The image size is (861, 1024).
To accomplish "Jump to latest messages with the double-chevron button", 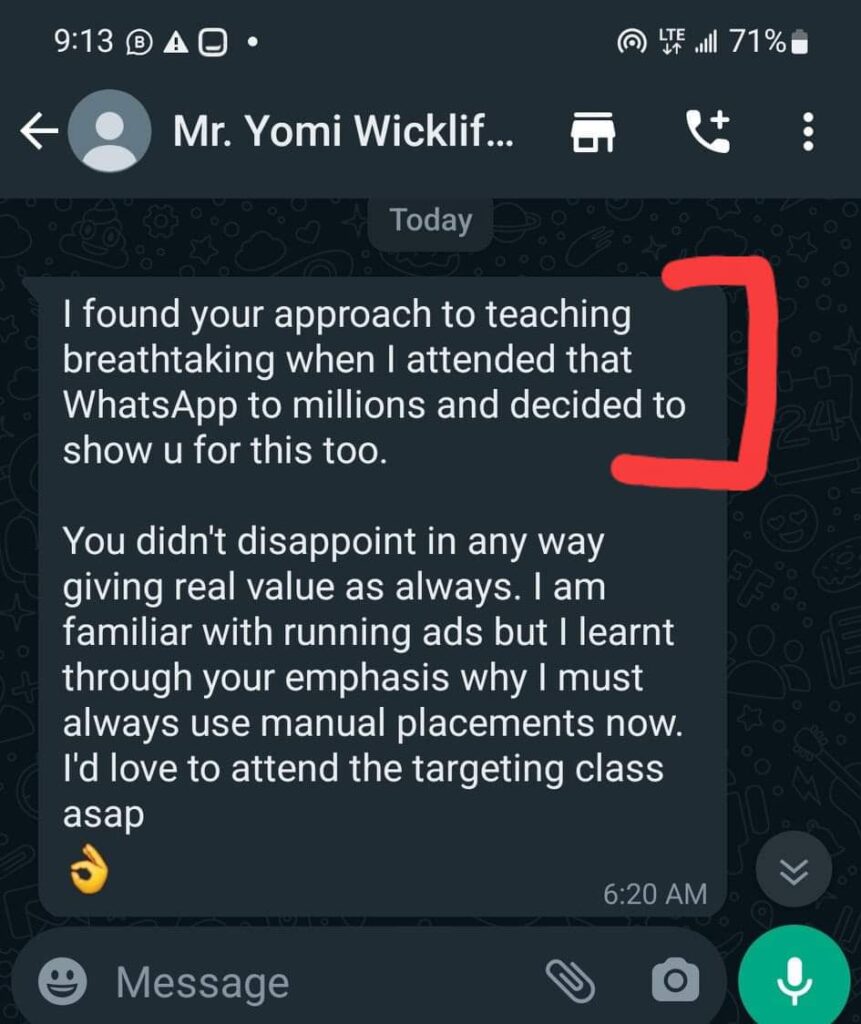I will (793, 872).
